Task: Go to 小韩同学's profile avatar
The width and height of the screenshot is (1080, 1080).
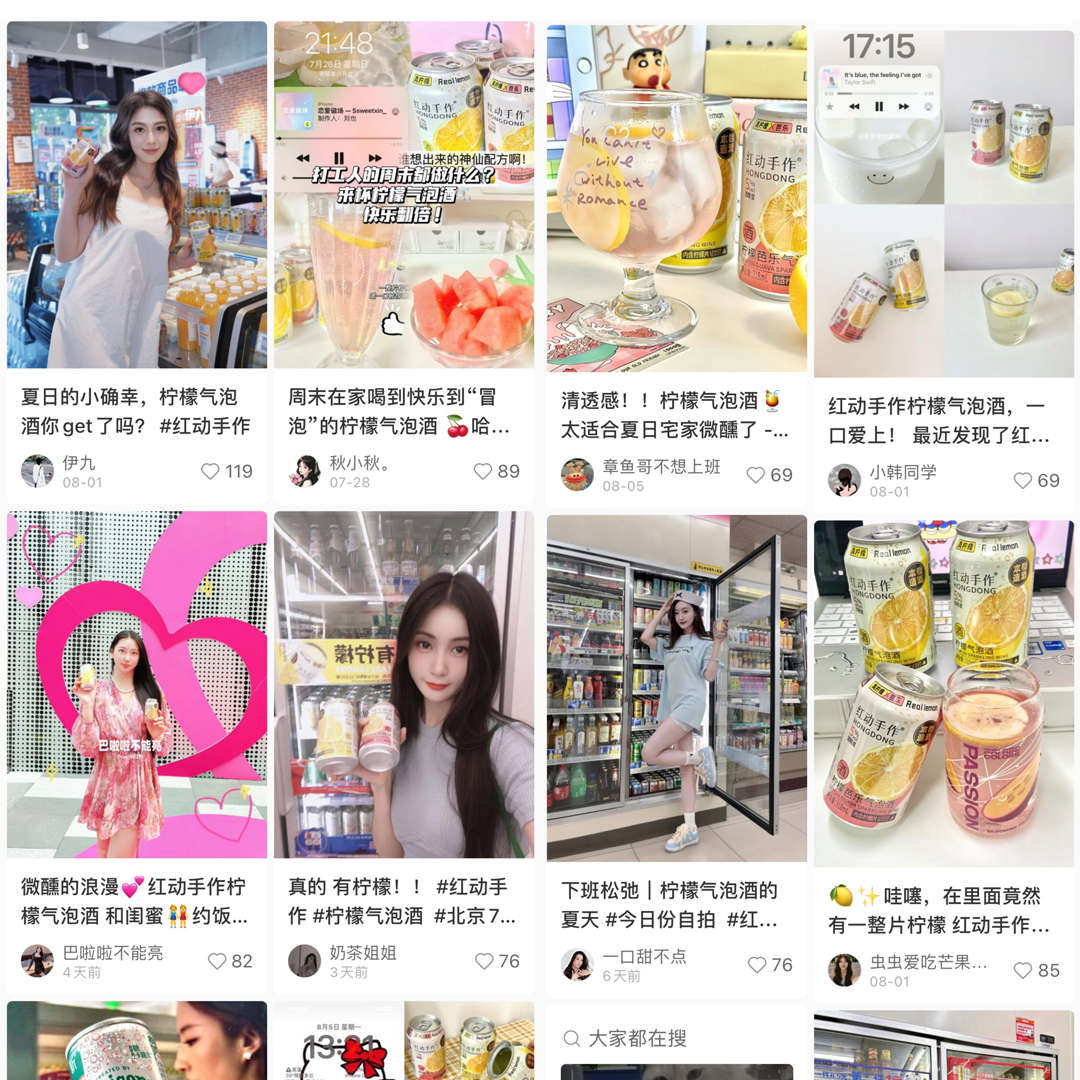Action: (844, 480)
